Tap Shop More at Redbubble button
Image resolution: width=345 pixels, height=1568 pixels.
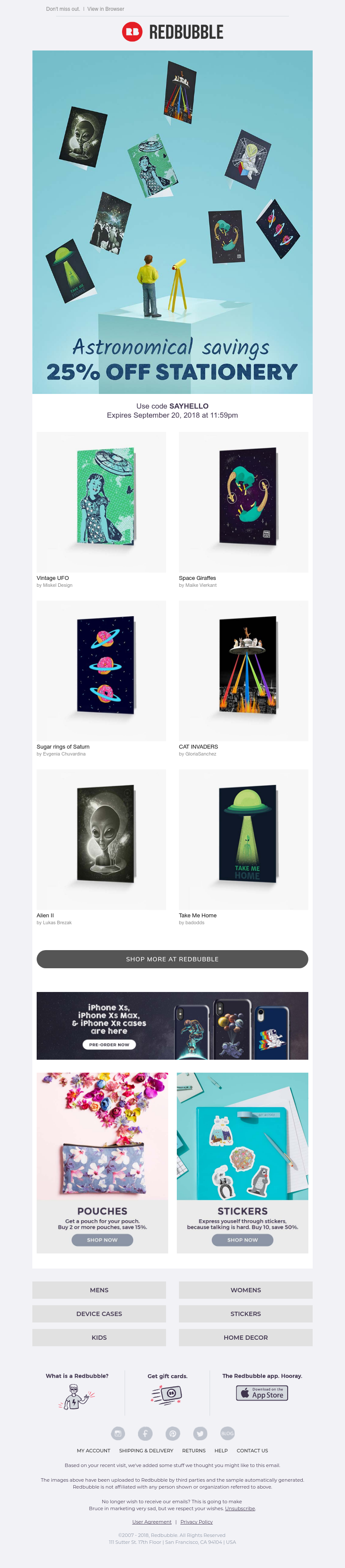click(172, 959)
